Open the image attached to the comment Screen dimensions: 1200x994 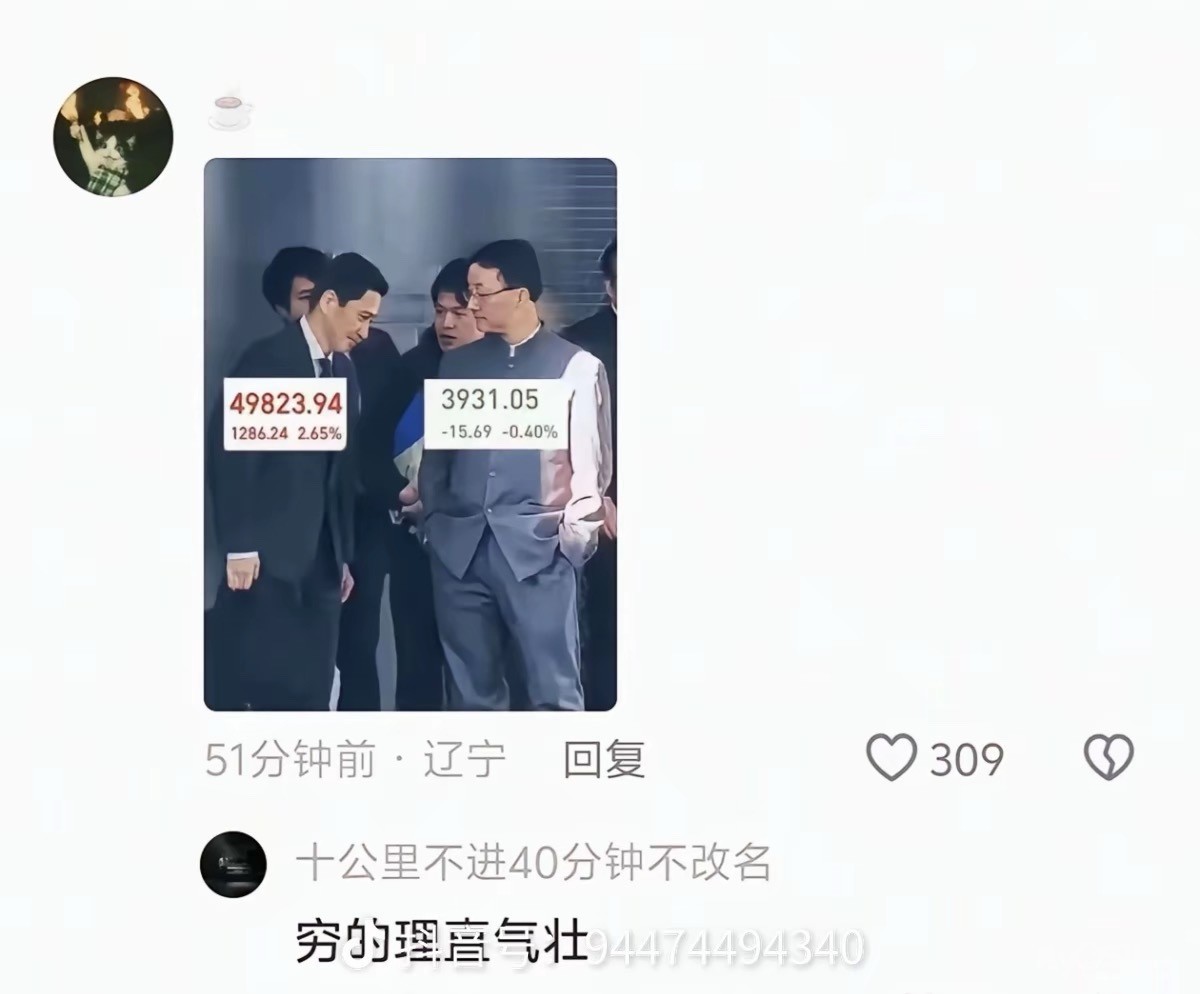(410, 434)
